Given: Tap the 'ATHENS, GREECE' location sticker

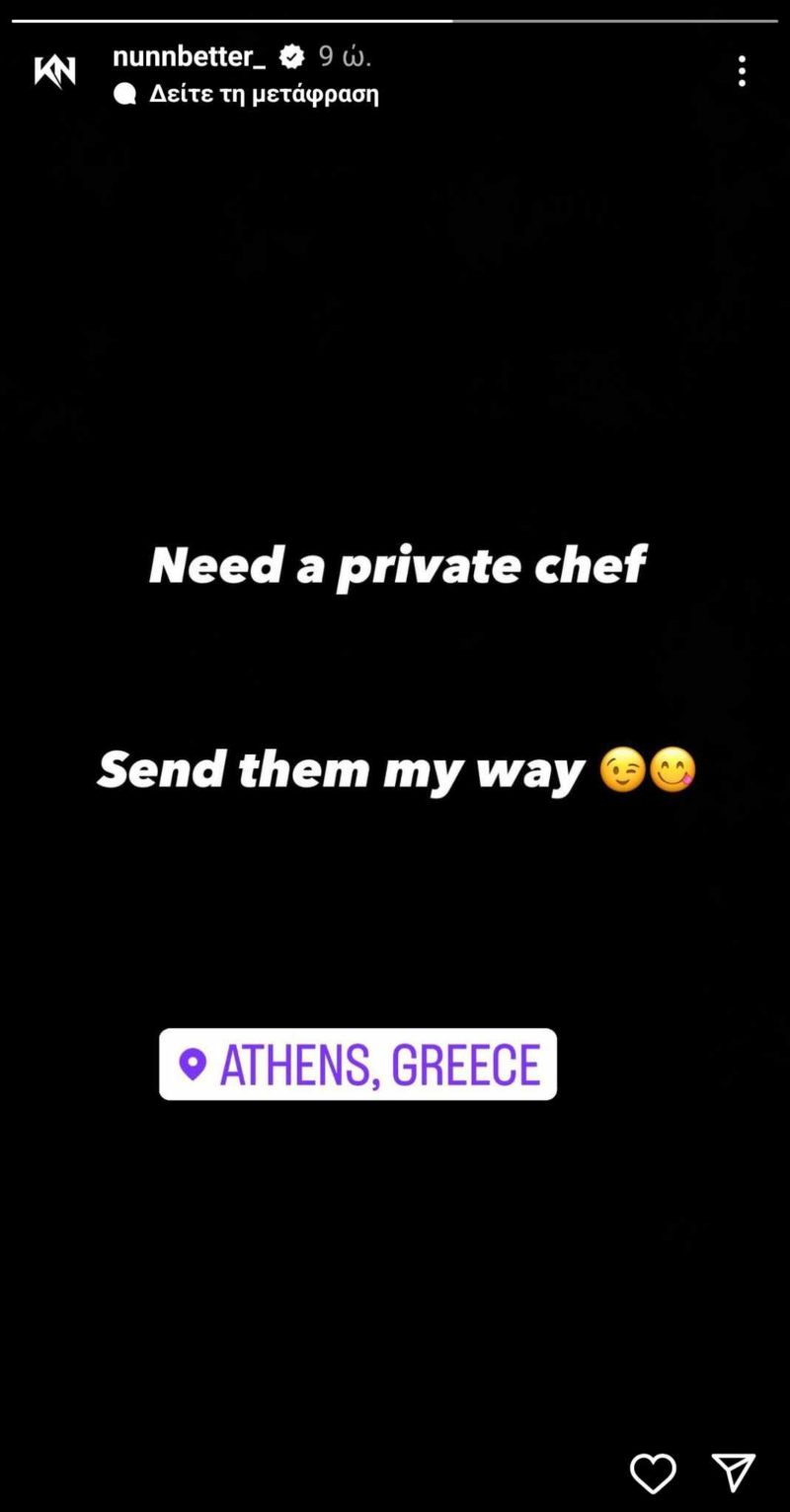Looking at the screenshot, I should point(357,1064).
